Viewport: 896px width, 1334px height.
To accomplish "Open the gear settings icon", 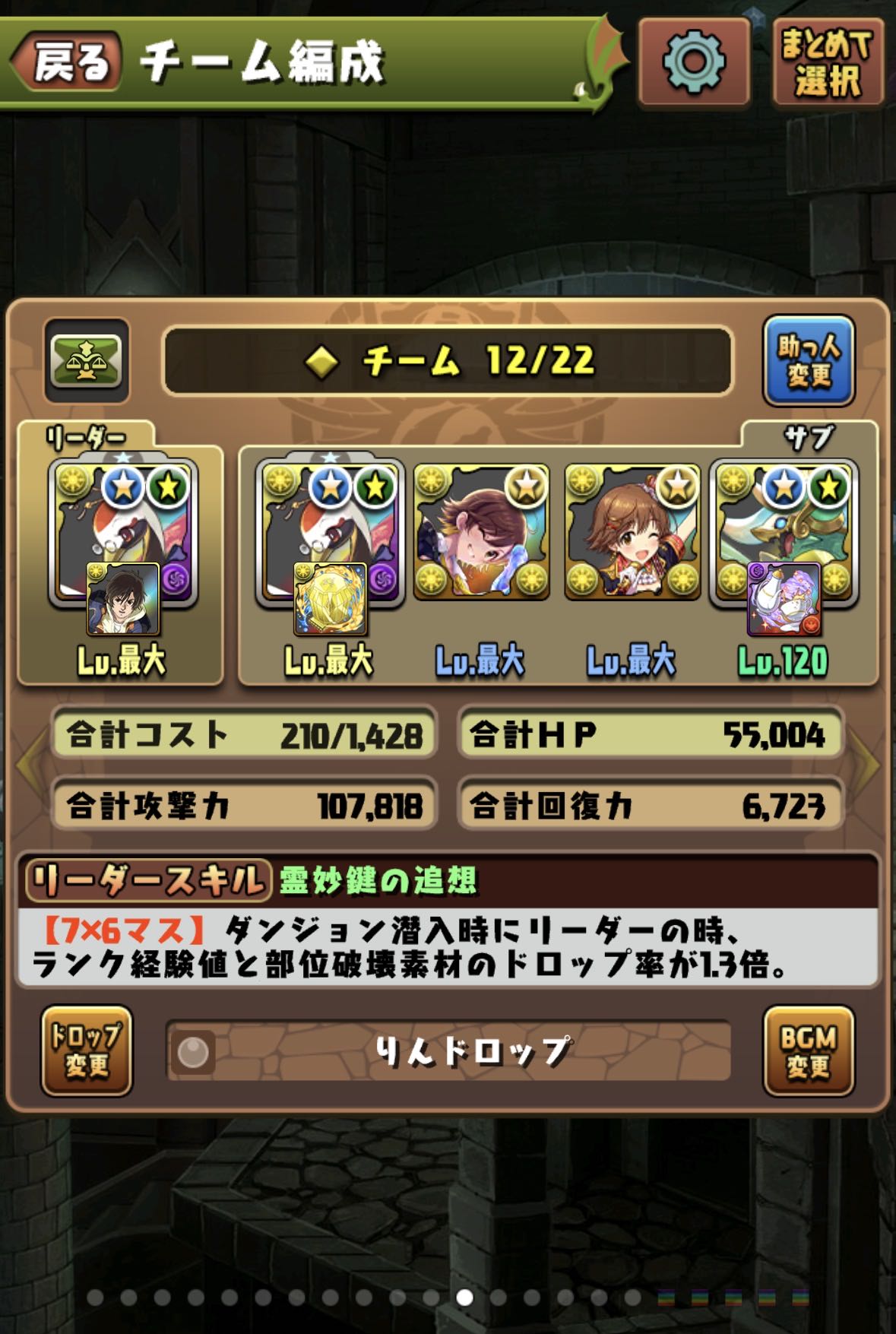I will pos(694,62).
